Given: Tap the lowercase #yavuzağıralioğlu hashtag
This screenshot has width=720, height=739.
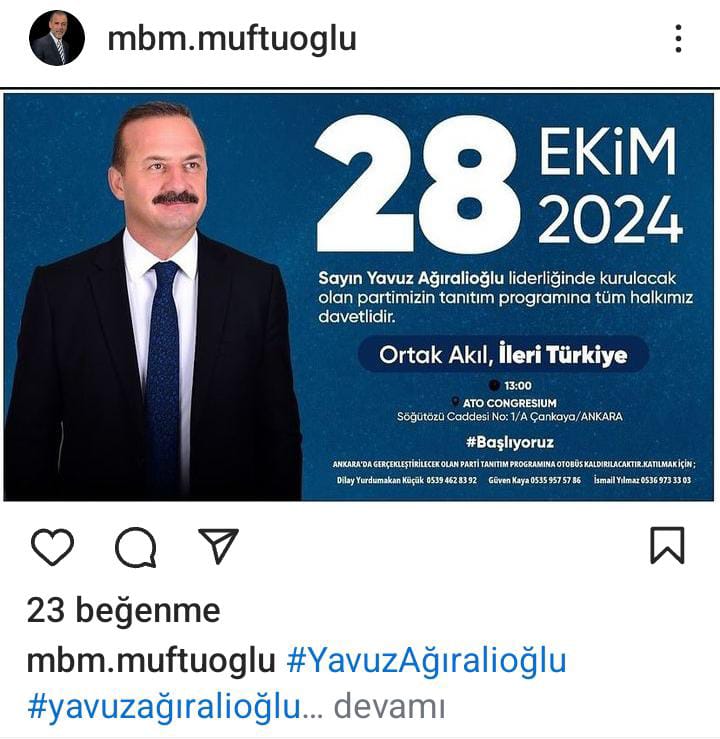Looking at the screenshot, I should click(164, 707).
